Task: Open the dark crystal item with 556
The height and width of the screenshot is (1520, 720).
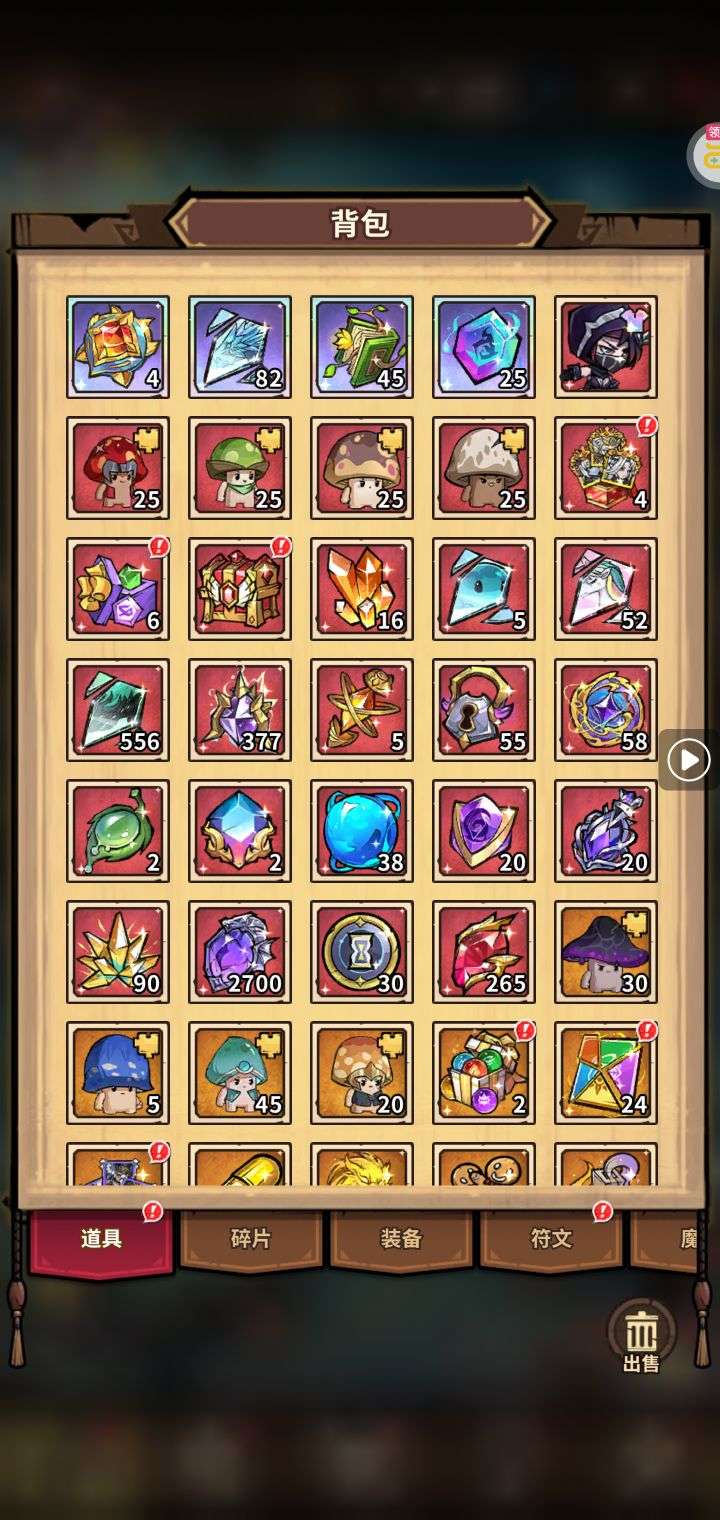Action: (x=118, y=710)
